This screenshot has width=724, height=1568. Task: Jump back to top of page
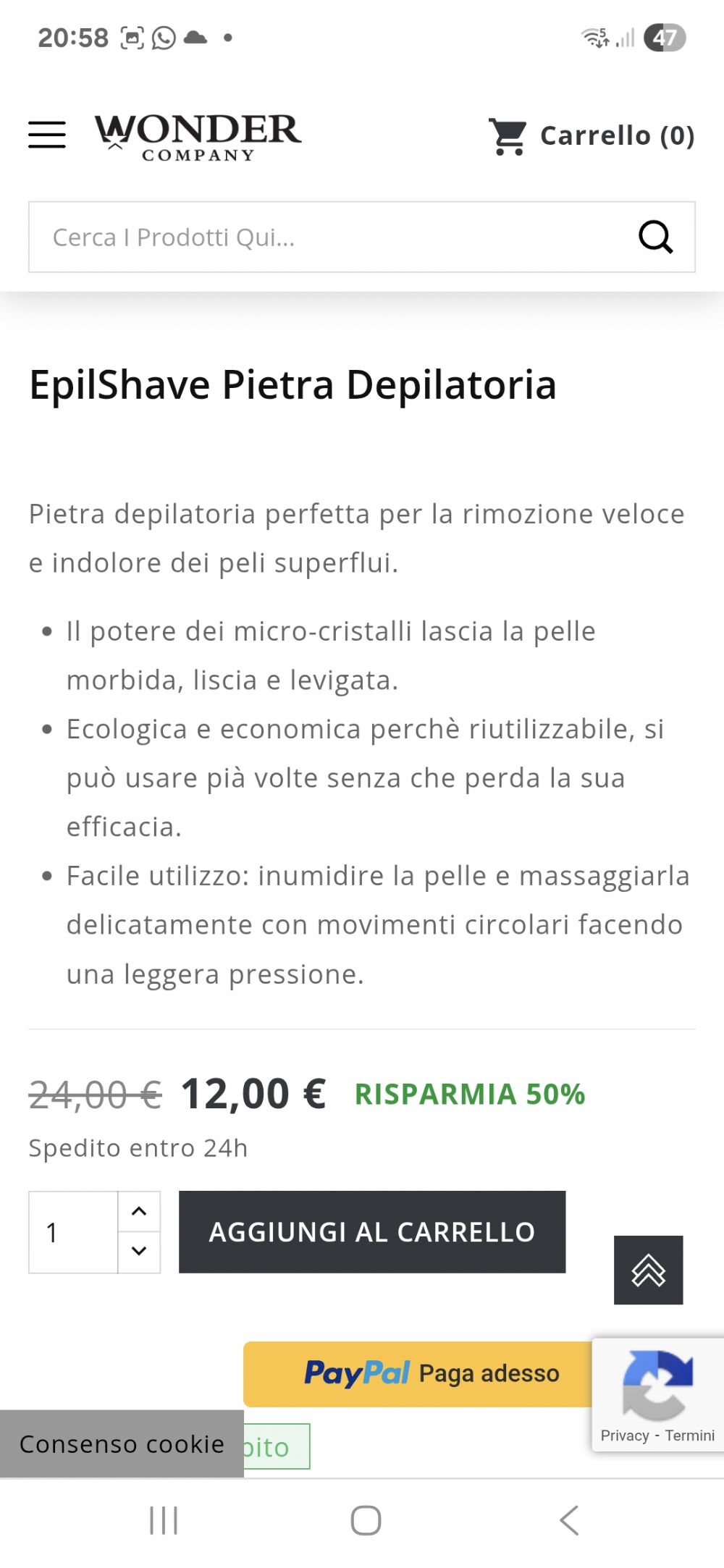[x=649, y=1270]
